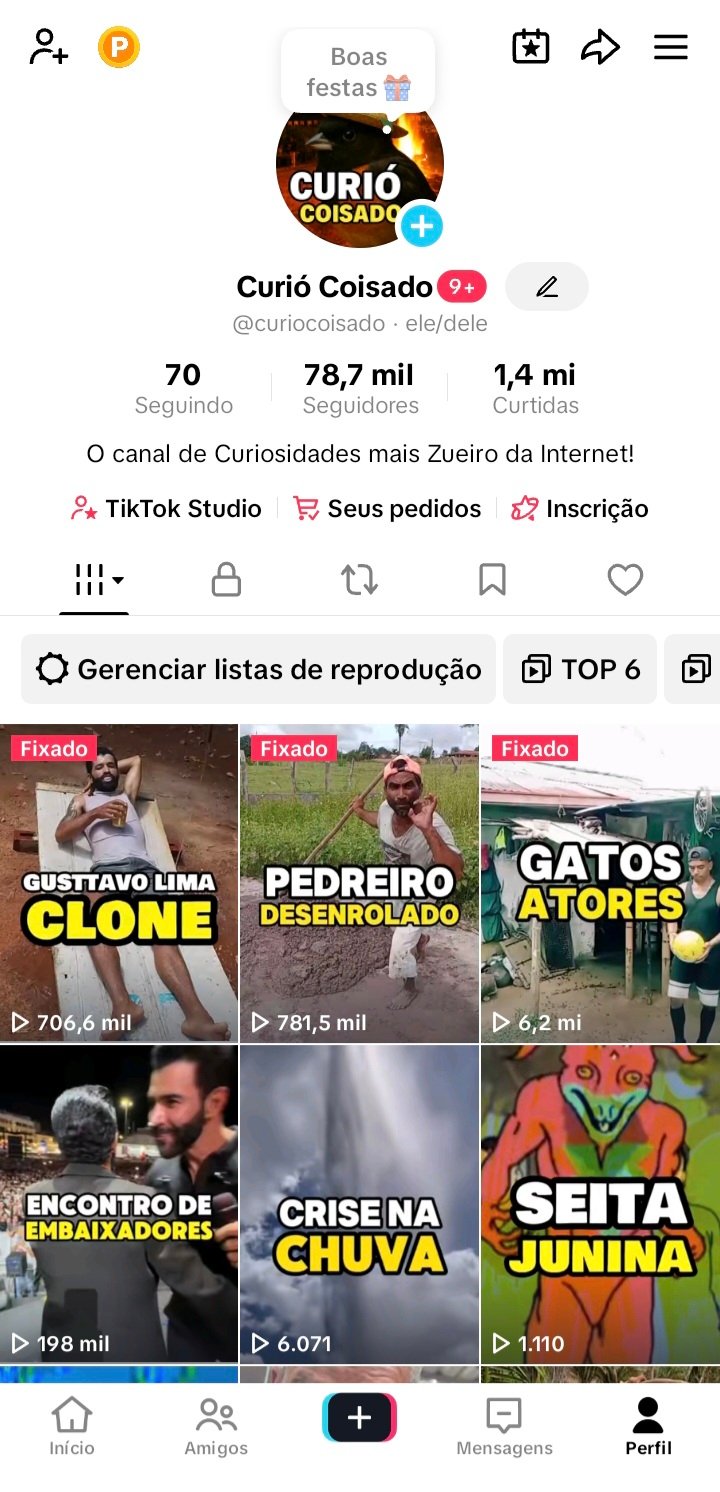The width and height of the screenshot is (720, 1492).
Task: Open TikTok Studio
Action: 166,509
